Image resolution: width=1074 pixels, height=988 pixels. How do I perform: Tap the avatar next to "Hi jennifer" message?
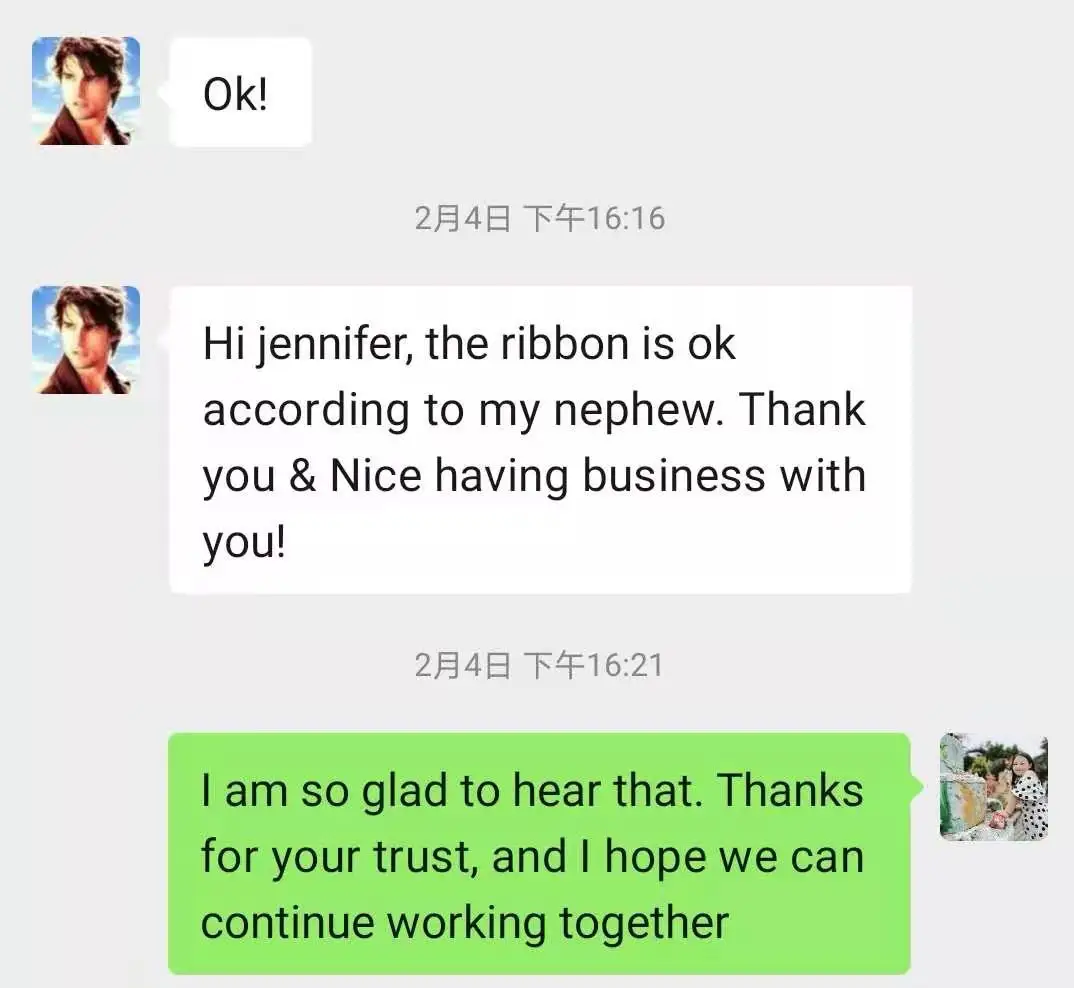click(x=86, y=340)
